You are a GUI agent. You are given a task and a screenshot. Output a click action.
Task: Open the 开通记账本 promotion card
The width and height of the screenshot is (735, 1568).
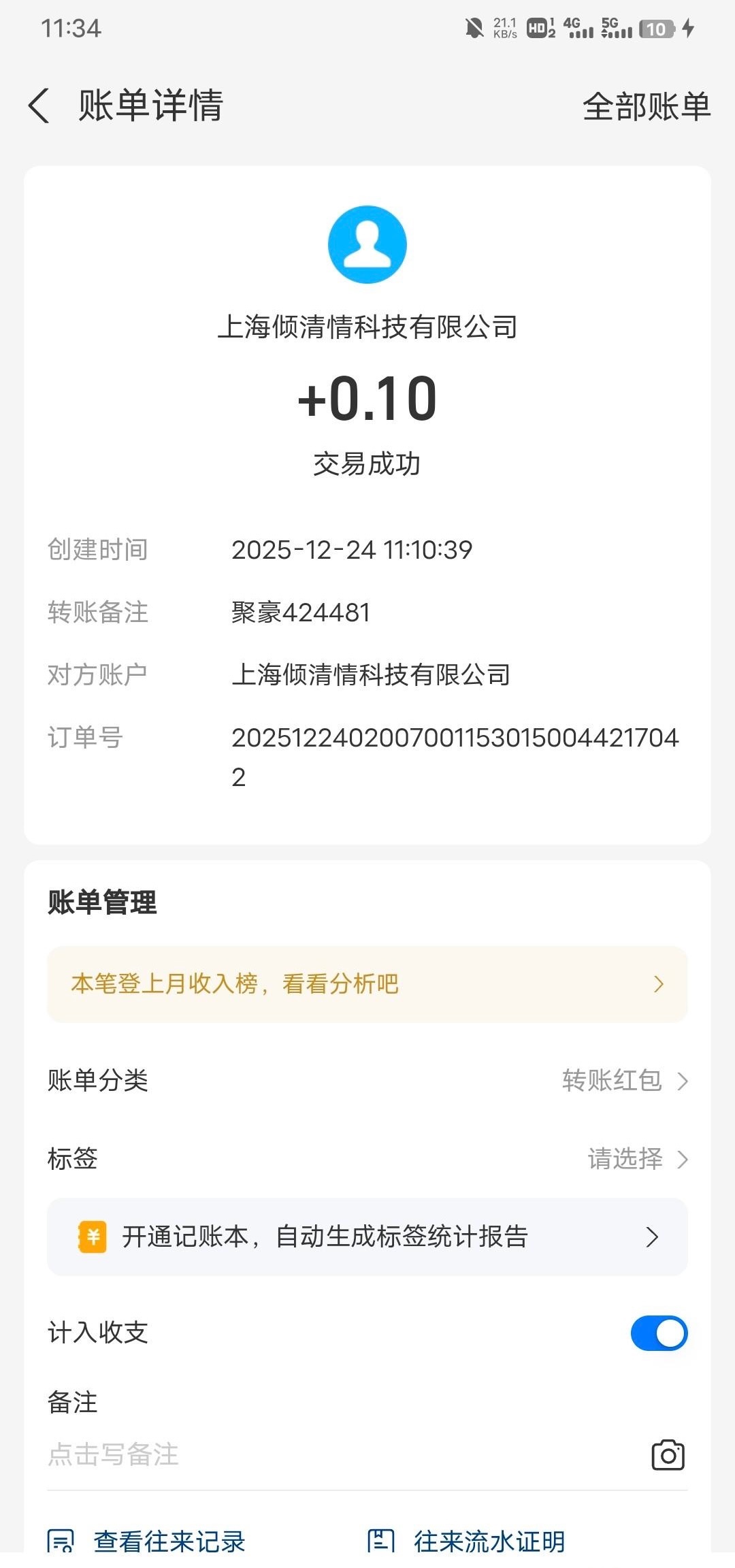(367, 1237)
